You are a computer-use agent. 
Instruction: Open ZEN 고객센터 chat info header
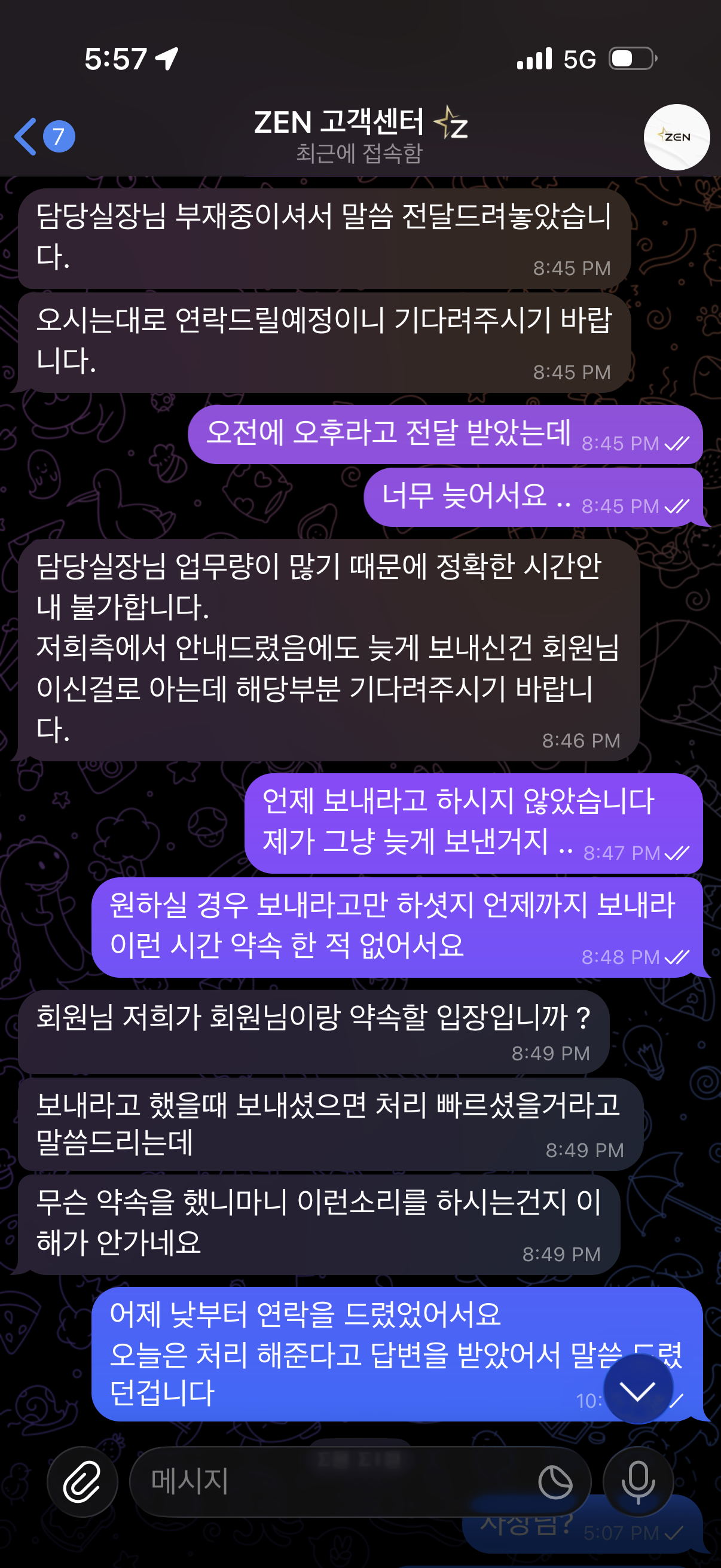click(359, 136)
